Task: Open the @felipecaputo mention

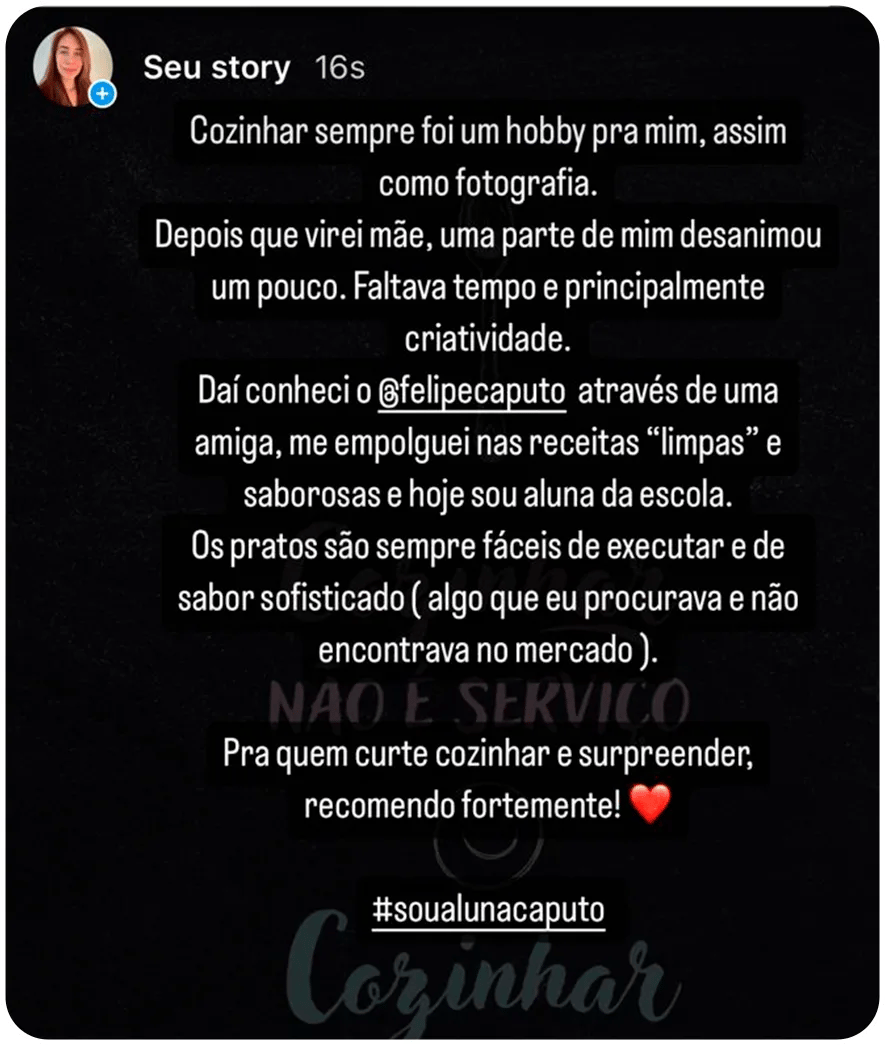Action: pos(472,392)
